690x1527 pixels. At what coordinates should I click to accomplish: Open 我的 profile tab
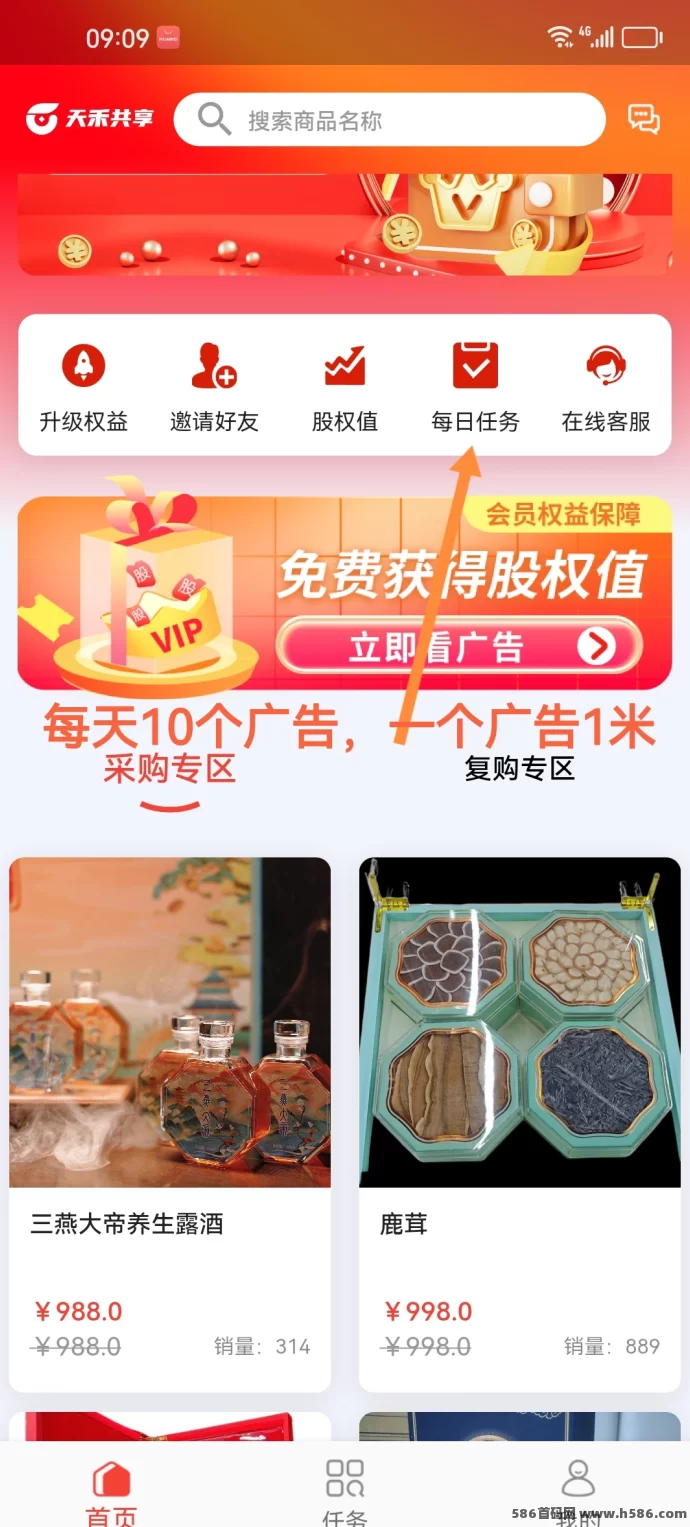pyautogui.click(x=578, y=1490)
